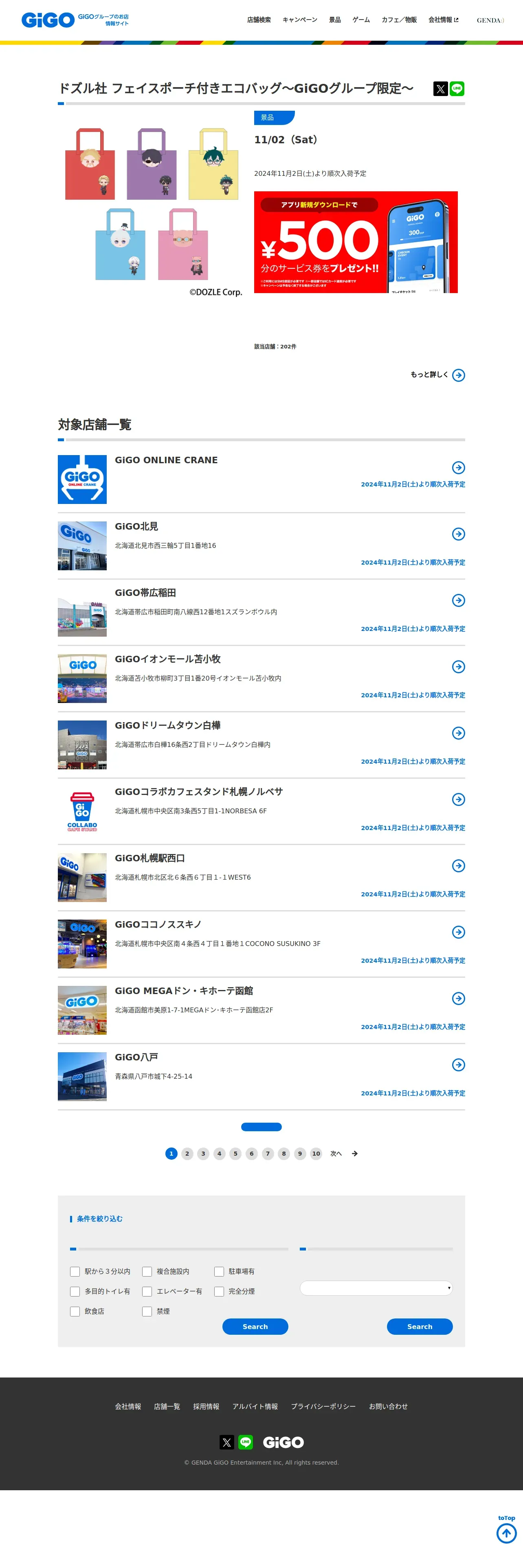The width and height of the screenshot is (523, 1568).
Task: Expand the filter dropdown selector
Action: [376, 1288]
